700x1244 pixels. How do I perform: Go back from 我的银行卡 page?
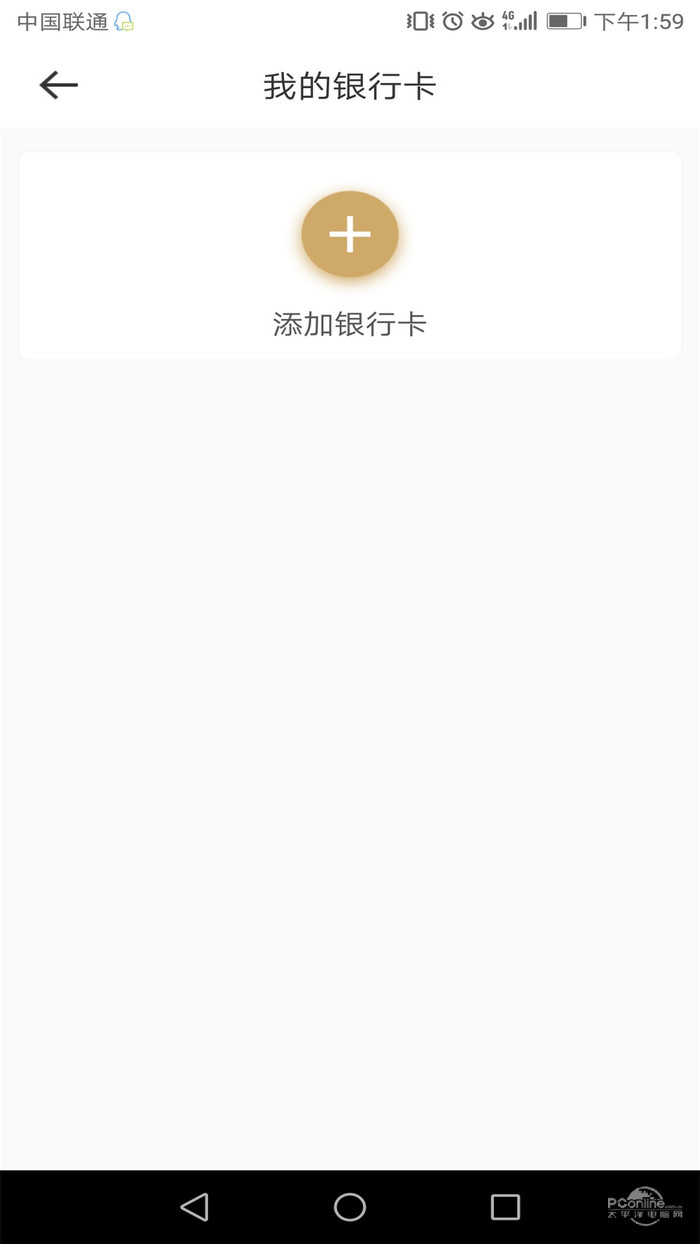coord(58,86)
